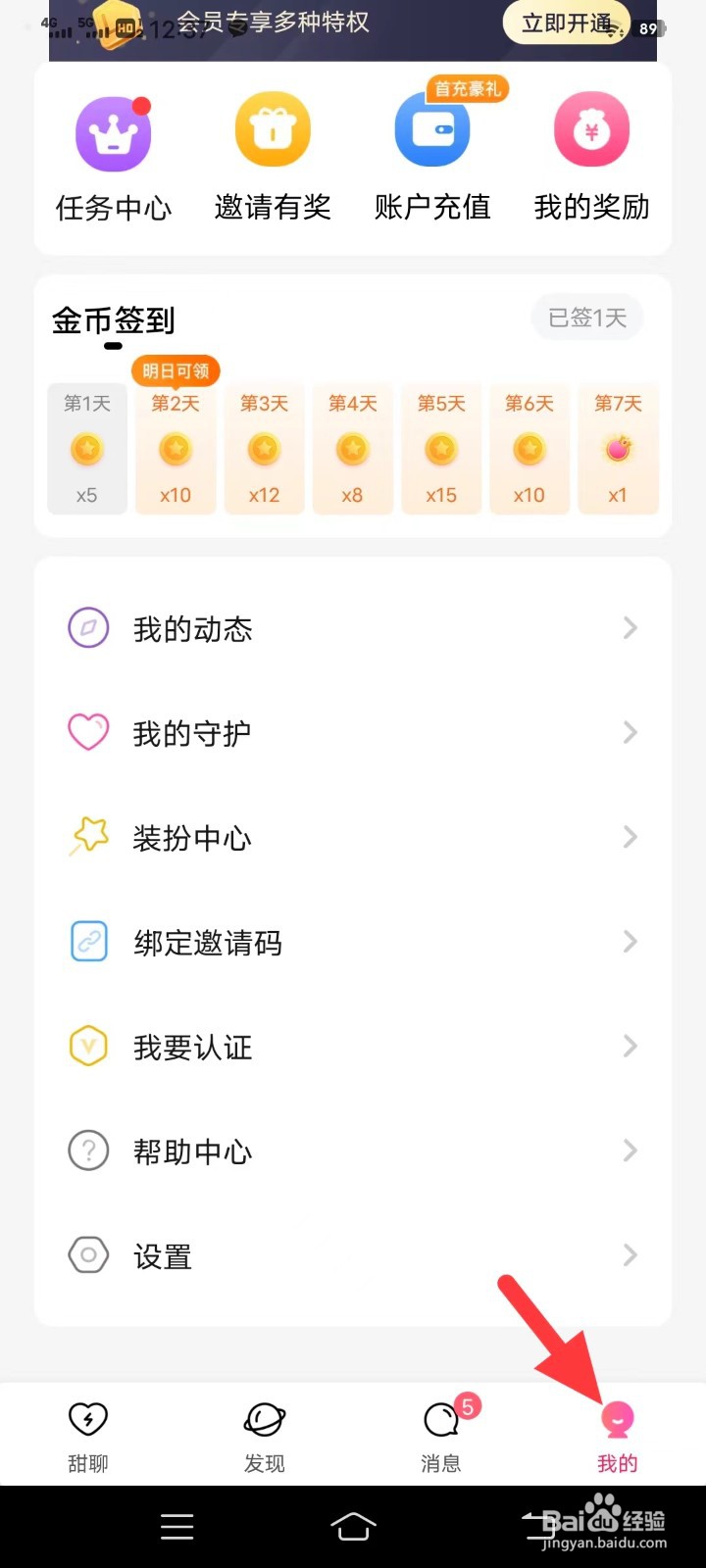706x1568 pixels.
Task: Open 设置 settings
Action: (353, 1256)
